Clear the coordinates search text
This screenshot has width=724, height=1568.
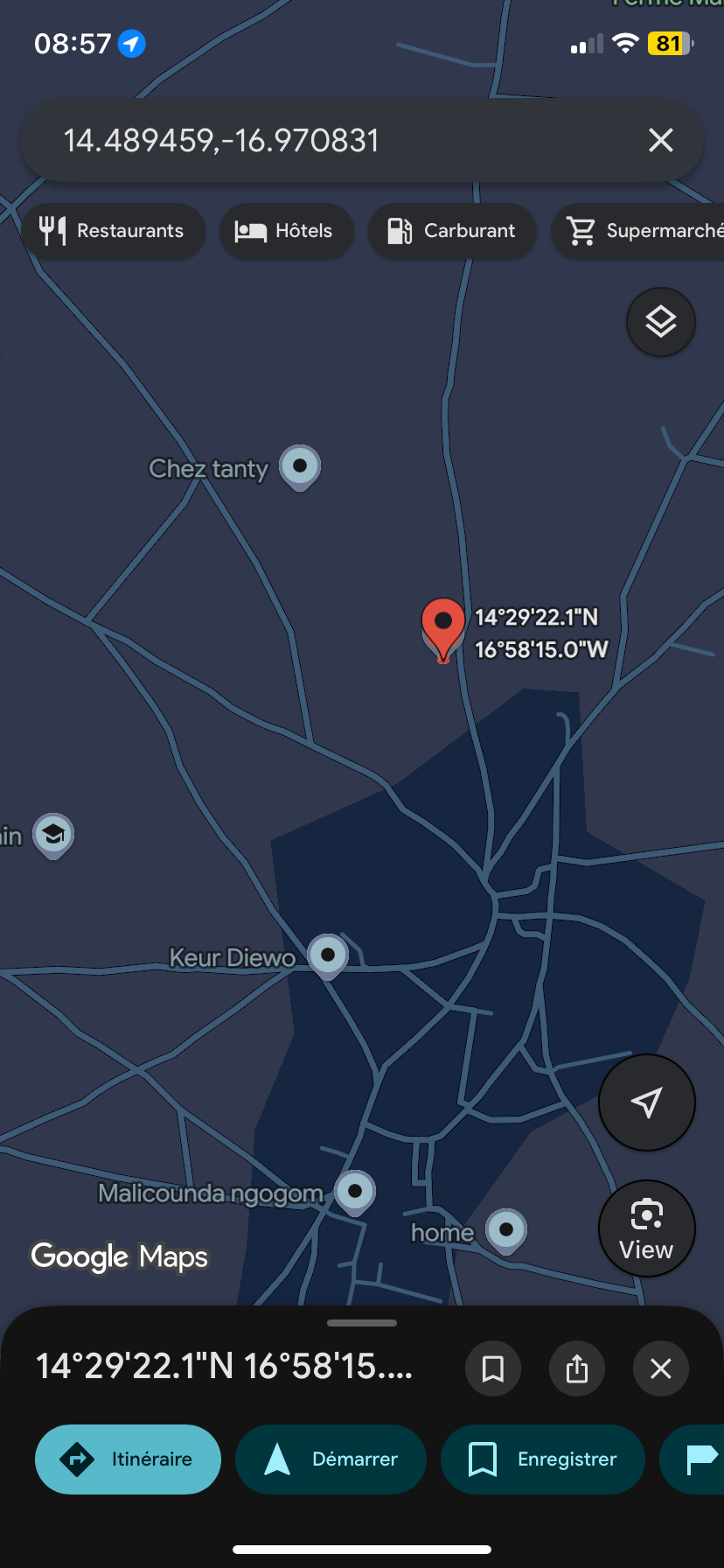point(661,140)
